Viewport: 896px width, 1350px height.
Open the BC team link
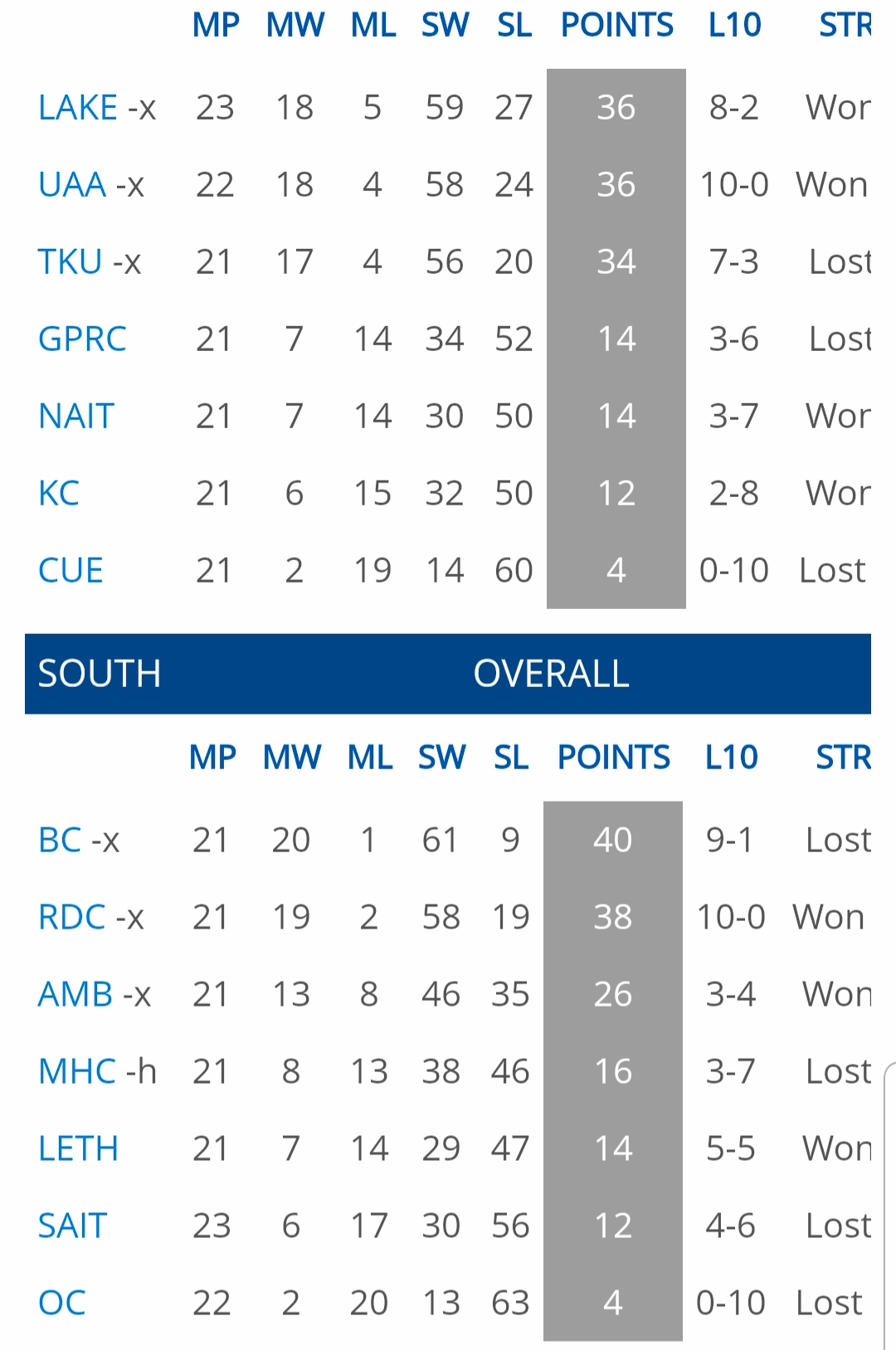pyautogui.click(x=60, y=841)
